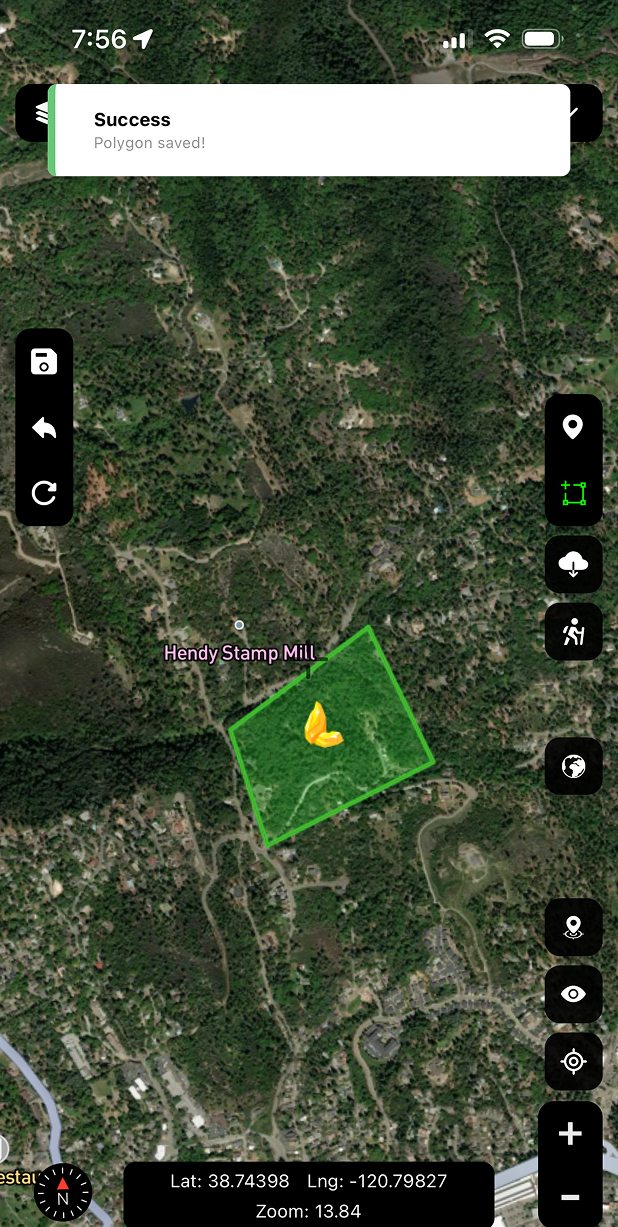
Task: Download offline map via cloud icon
Action: tap(573, 565)
